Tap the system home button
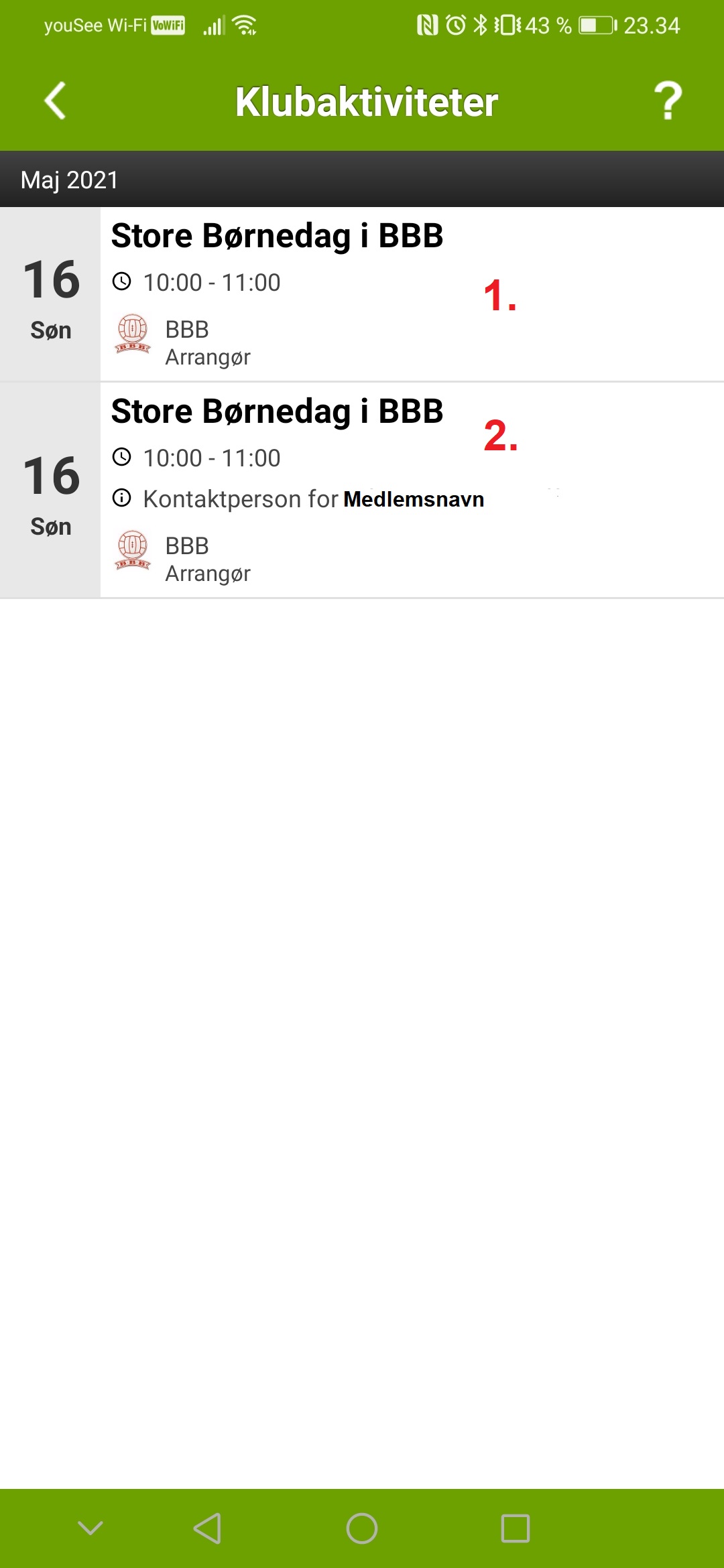The width and height of the screenshot is (724, 1568). click(x=362, y=1528)
